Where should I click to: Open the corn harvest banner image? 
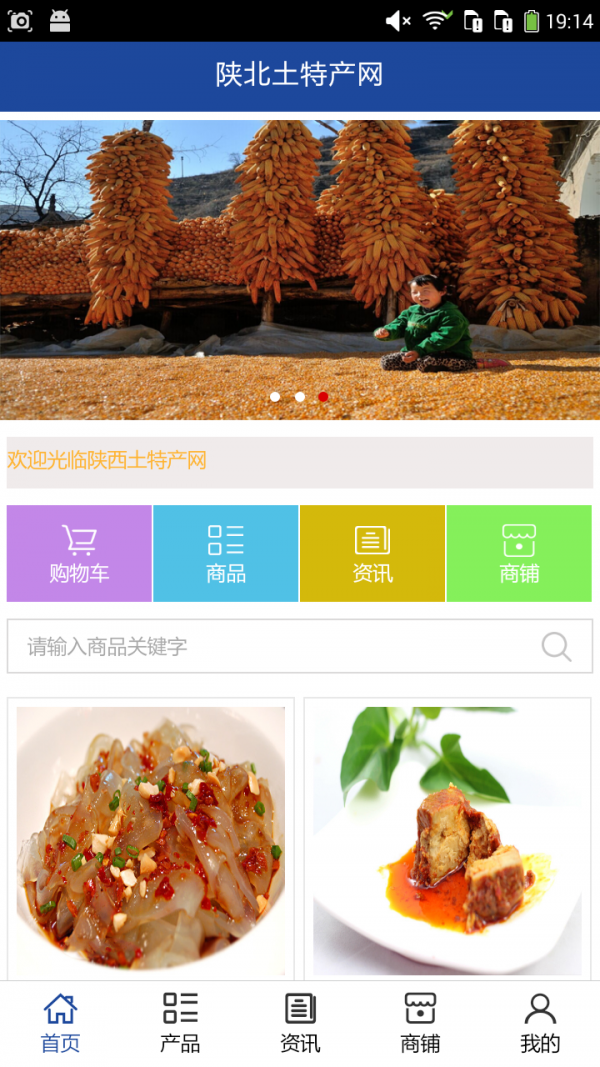(x=300, y=260)
